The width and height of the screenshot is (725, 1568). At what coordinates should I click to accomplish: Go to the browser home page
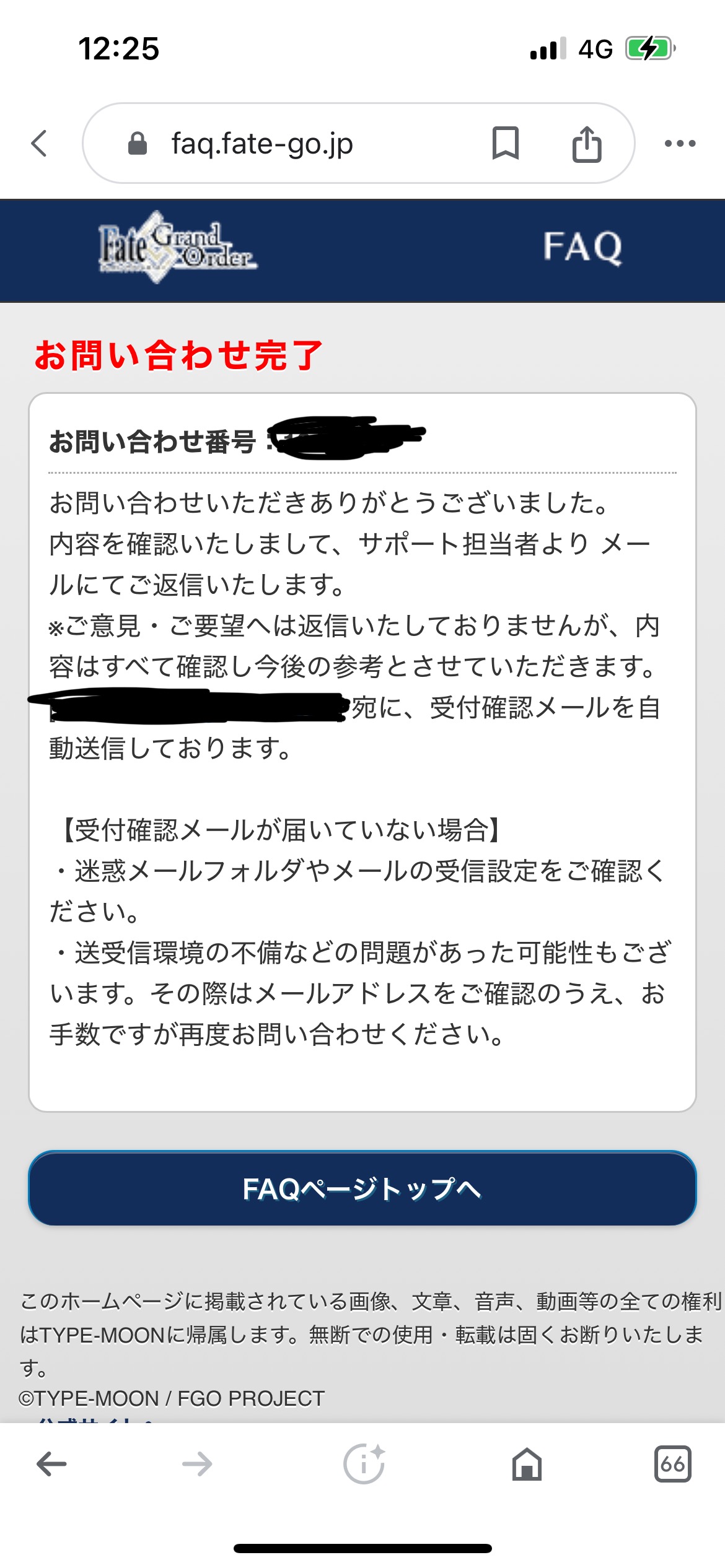tap(527, 1464)
